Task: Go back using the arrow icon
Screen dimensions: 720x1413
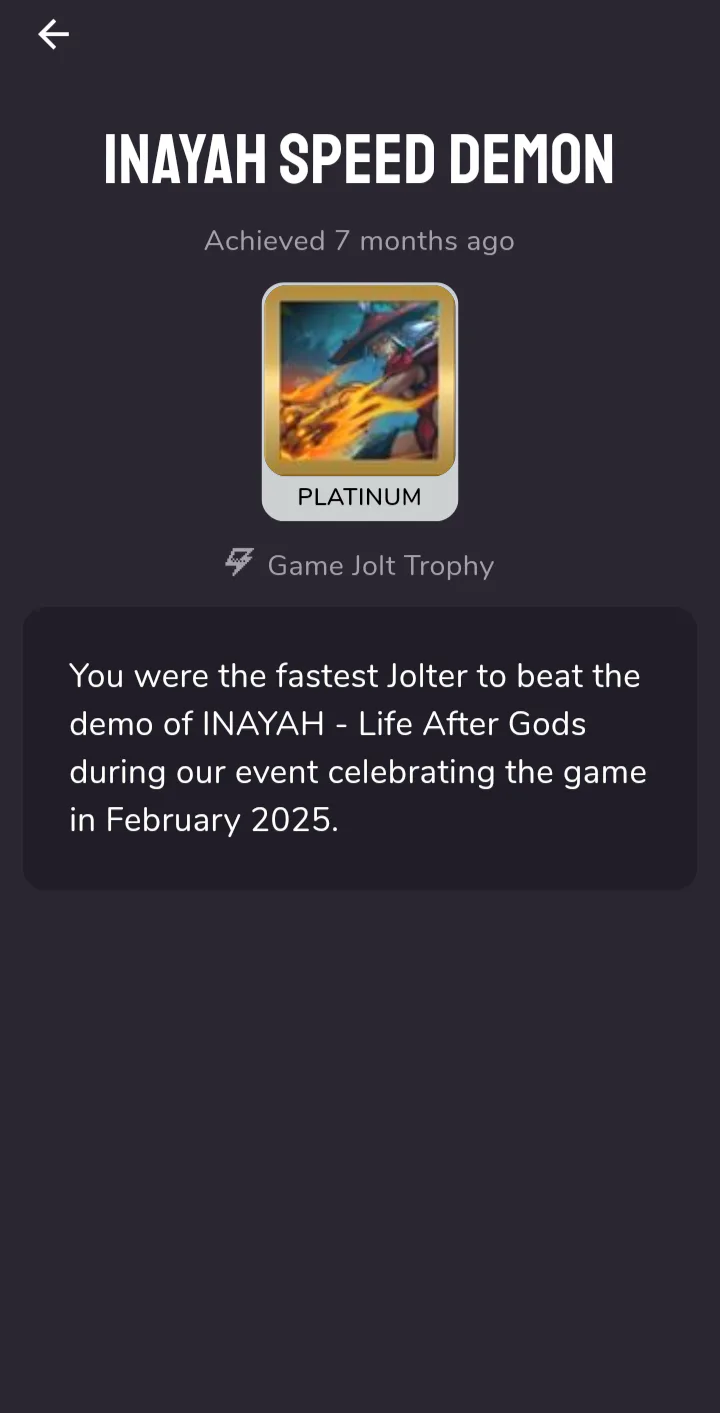Action: [x=54, y=35]
